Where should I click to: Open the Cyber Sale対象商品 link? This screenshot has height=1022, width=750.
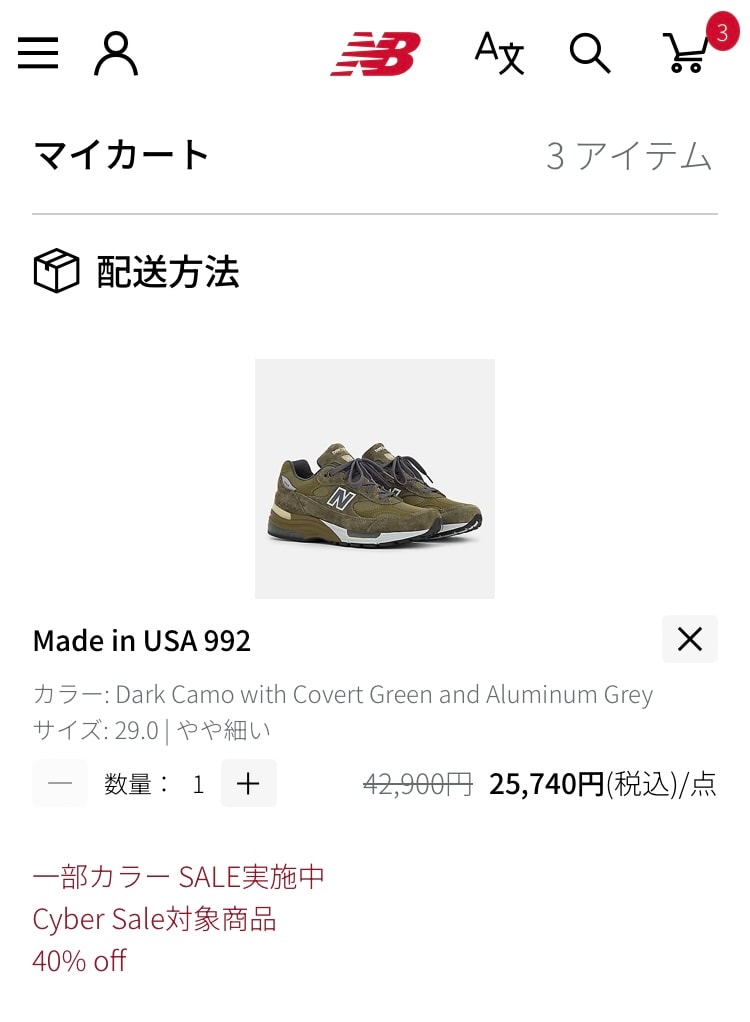[x=154, y=919]
